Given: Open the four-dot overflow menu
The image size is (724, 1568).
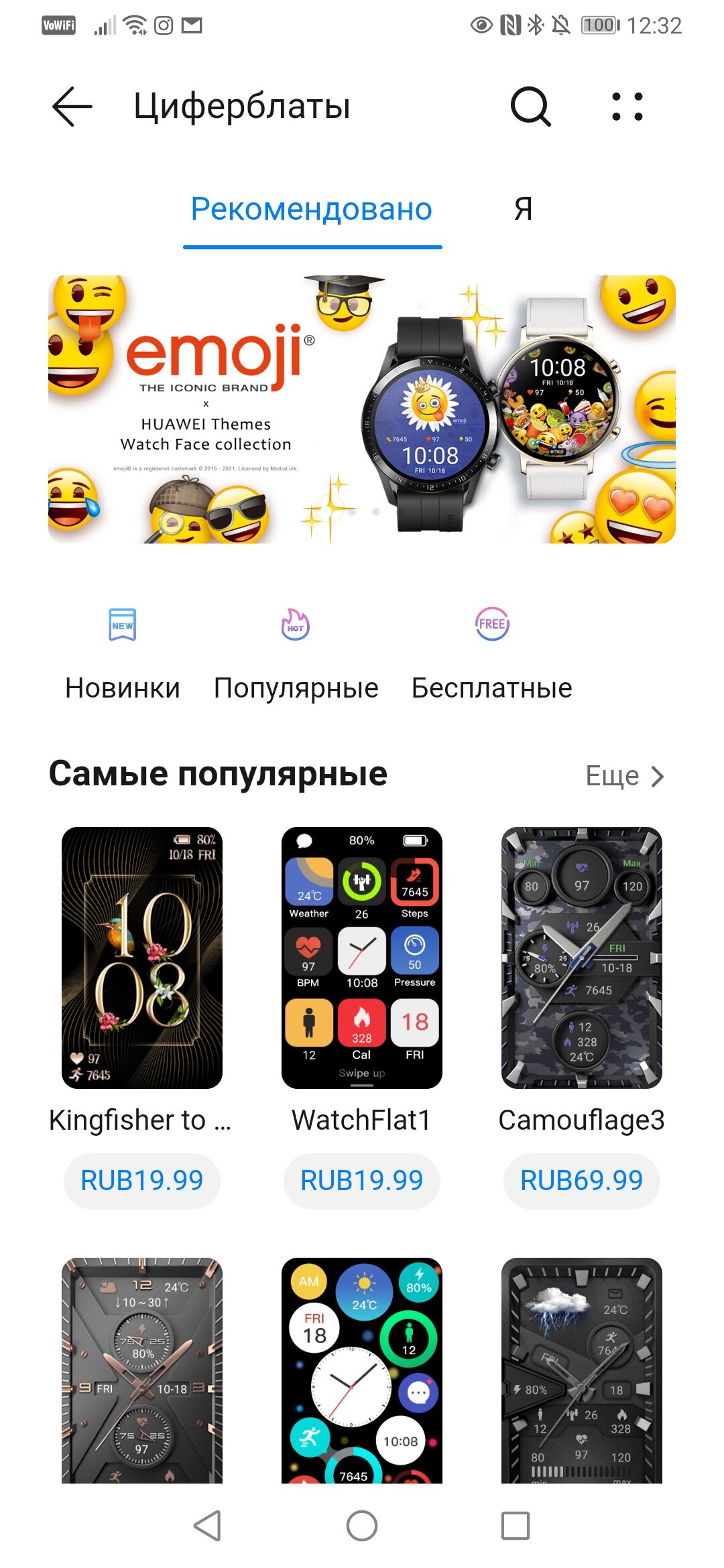Looking at the screenshot, I should [627, 107].
